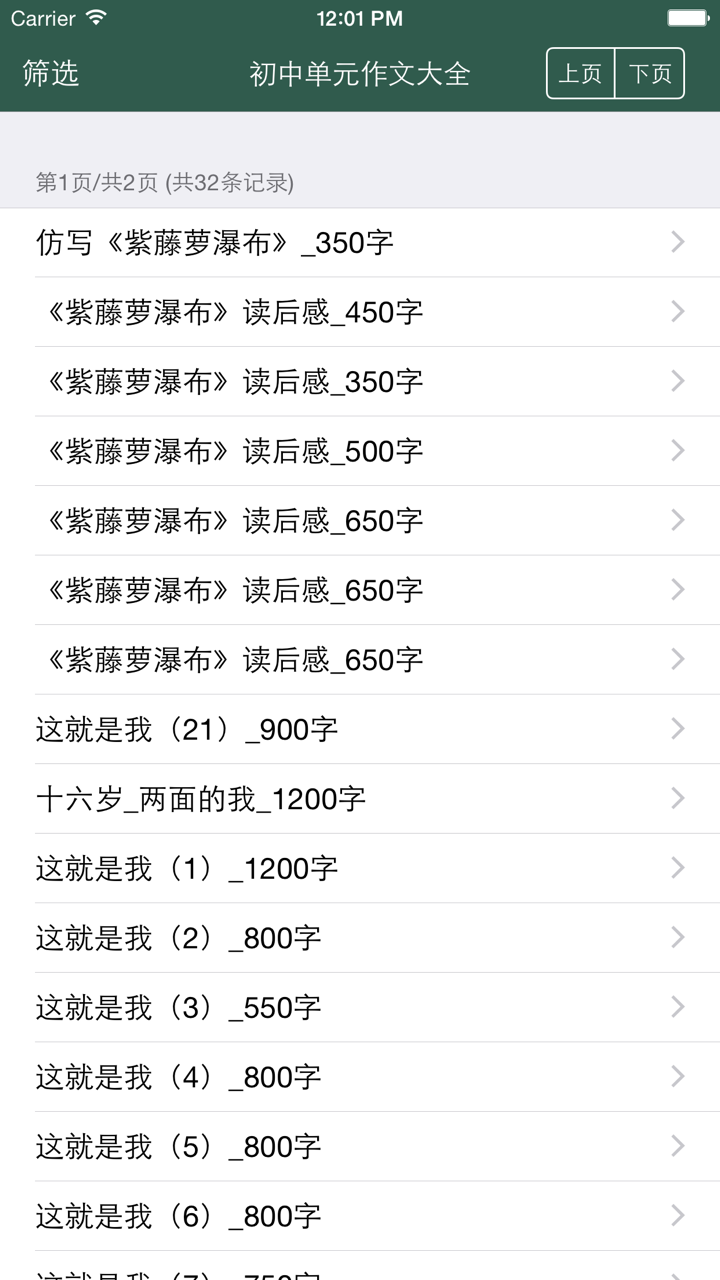Tap chevron next to 这就是我（5）_800字
The height and width of the screenshot is (1280, 720).
pyautogui.click(x=676, y=1147)
